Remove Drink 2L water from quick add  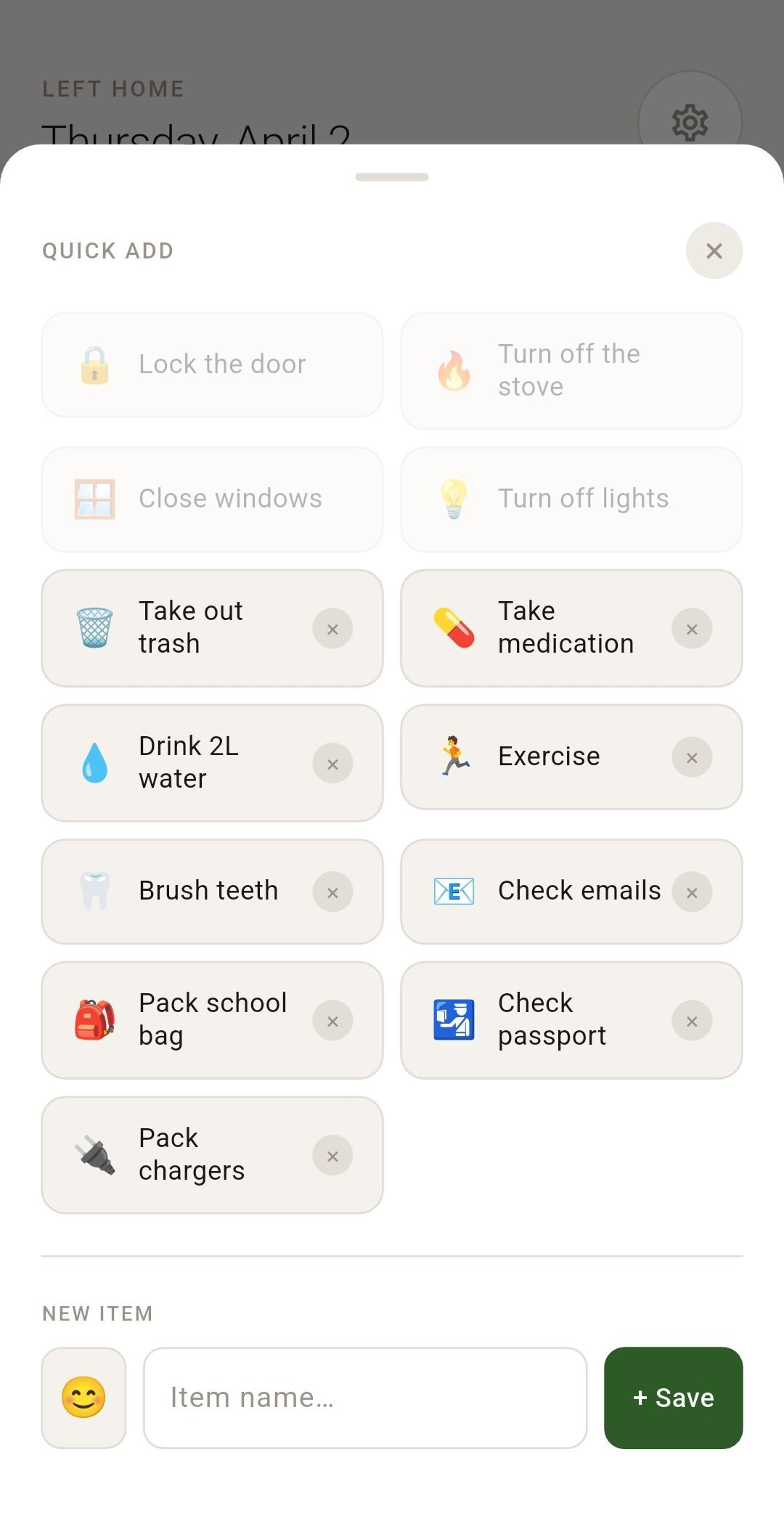[332, 763]
